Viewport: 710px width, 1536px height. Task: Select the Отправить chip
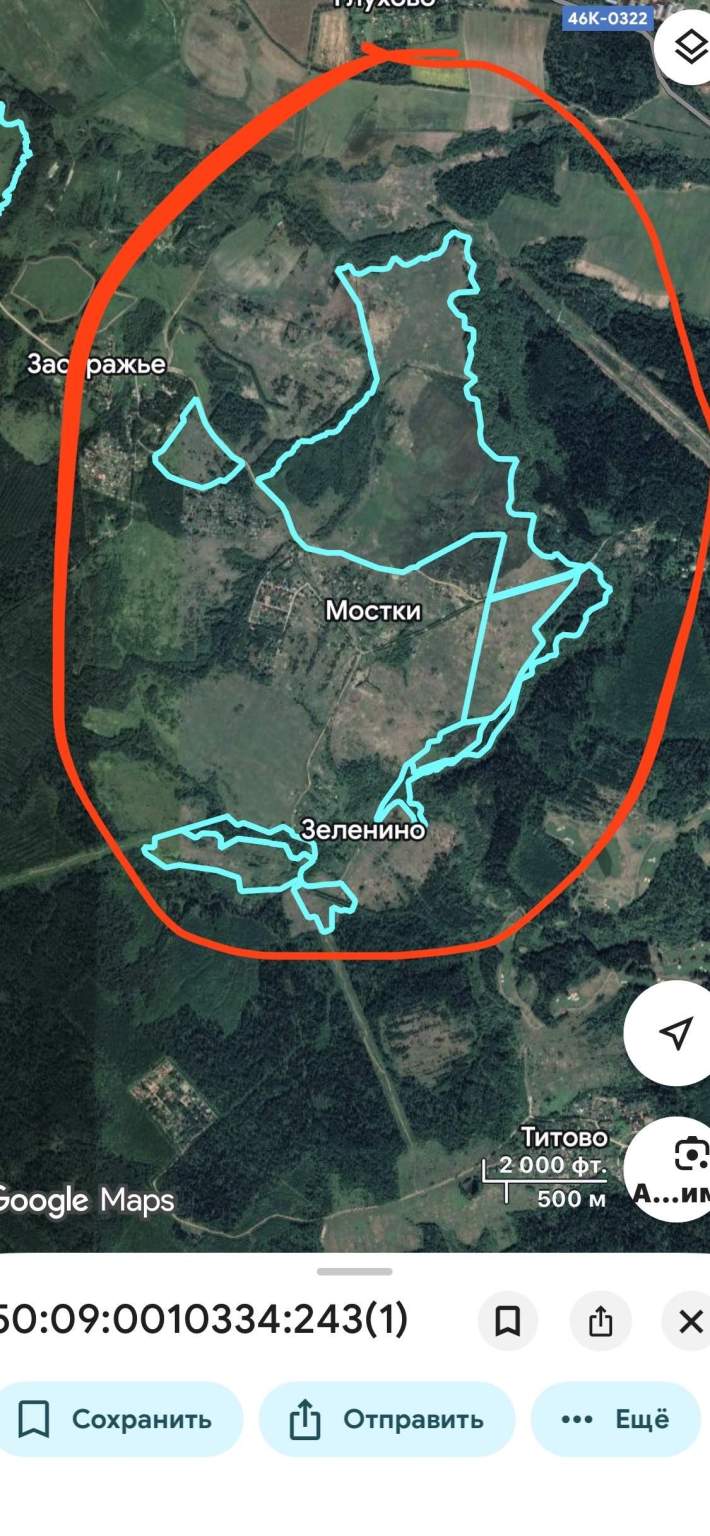387,1419
